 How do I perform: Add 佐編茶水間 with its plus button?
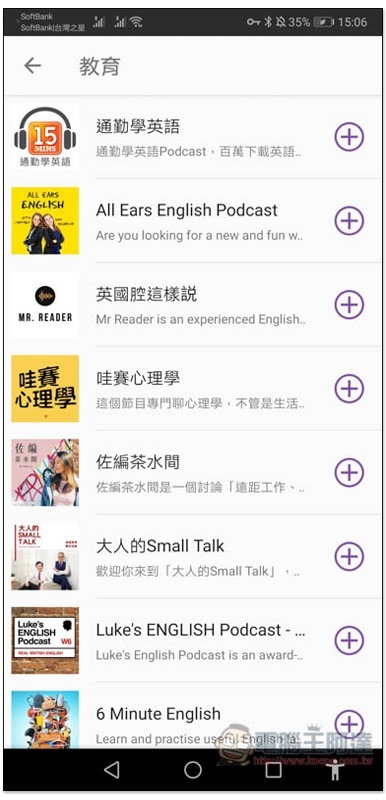click(x=349, y=472)
